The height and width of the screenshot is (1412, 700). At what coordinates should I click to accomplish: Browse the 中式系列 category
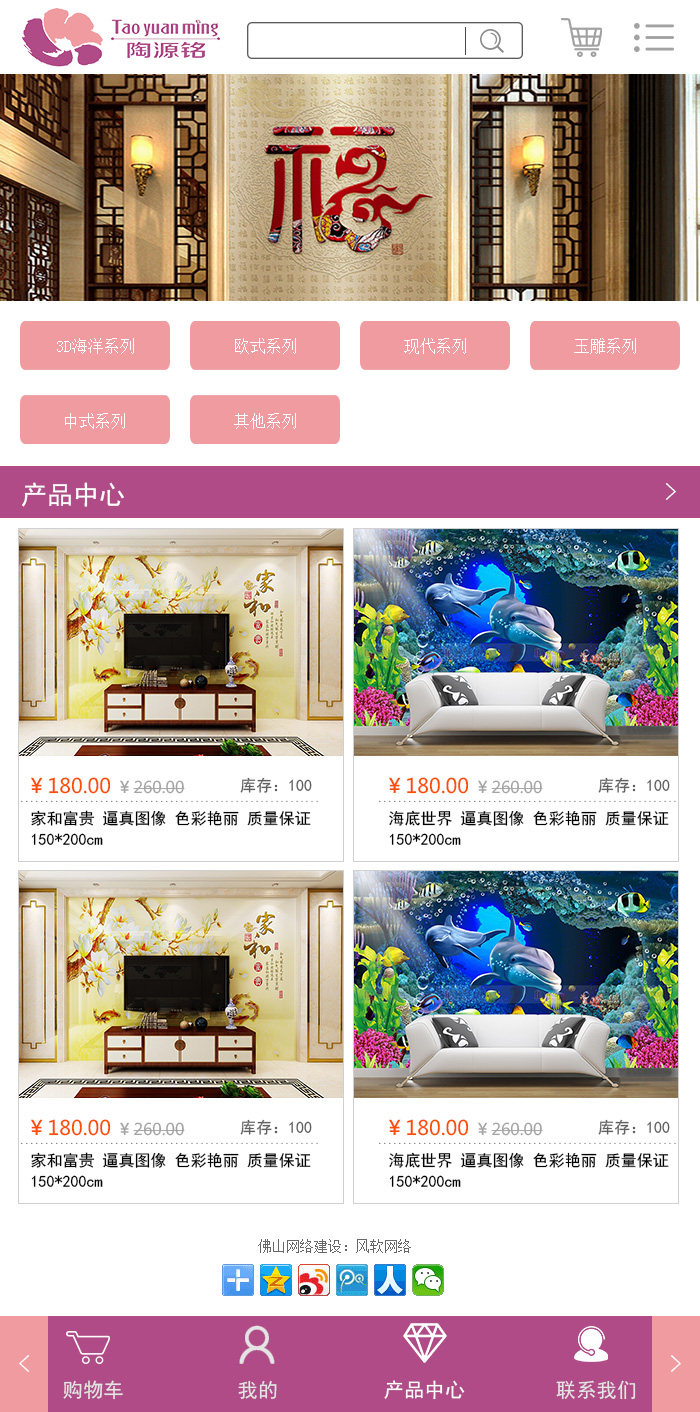point(95,420)
